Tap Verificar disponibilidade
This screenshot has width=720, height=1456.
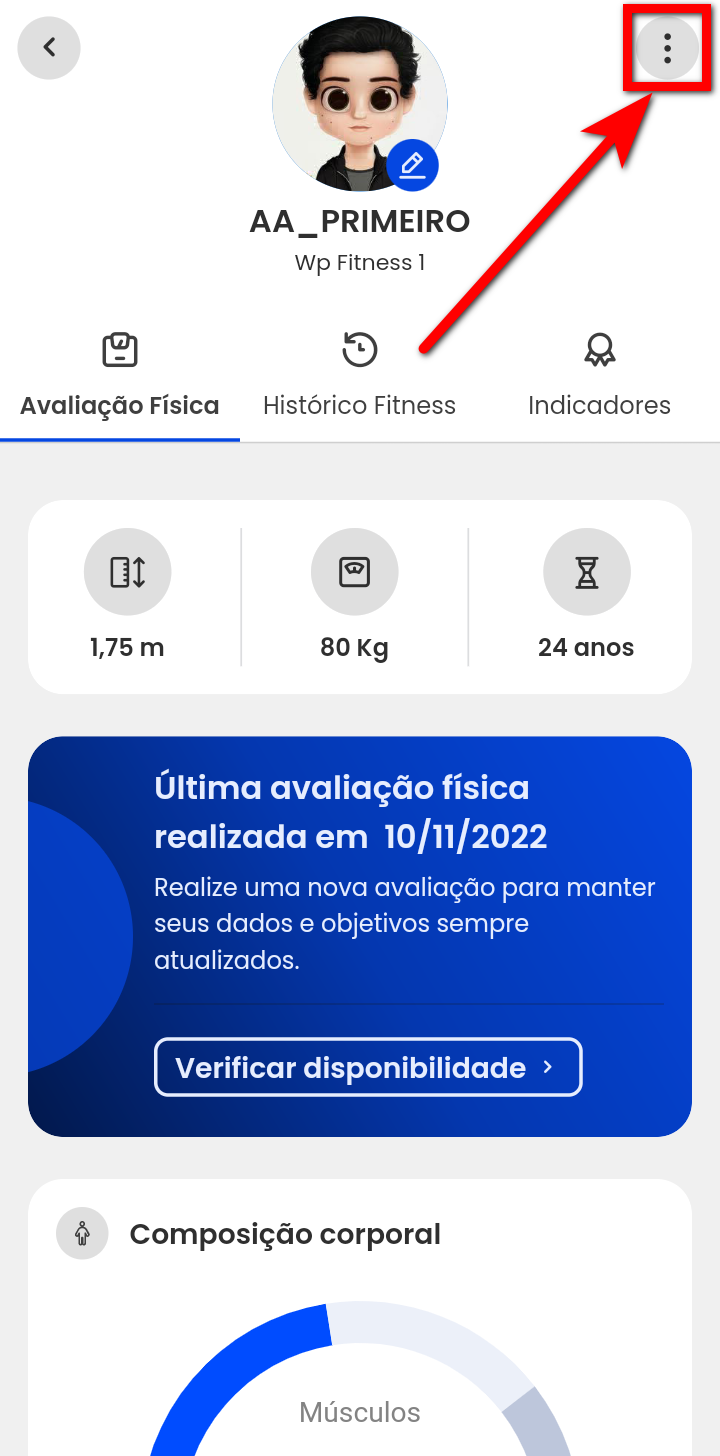(x=367, y=1068)
